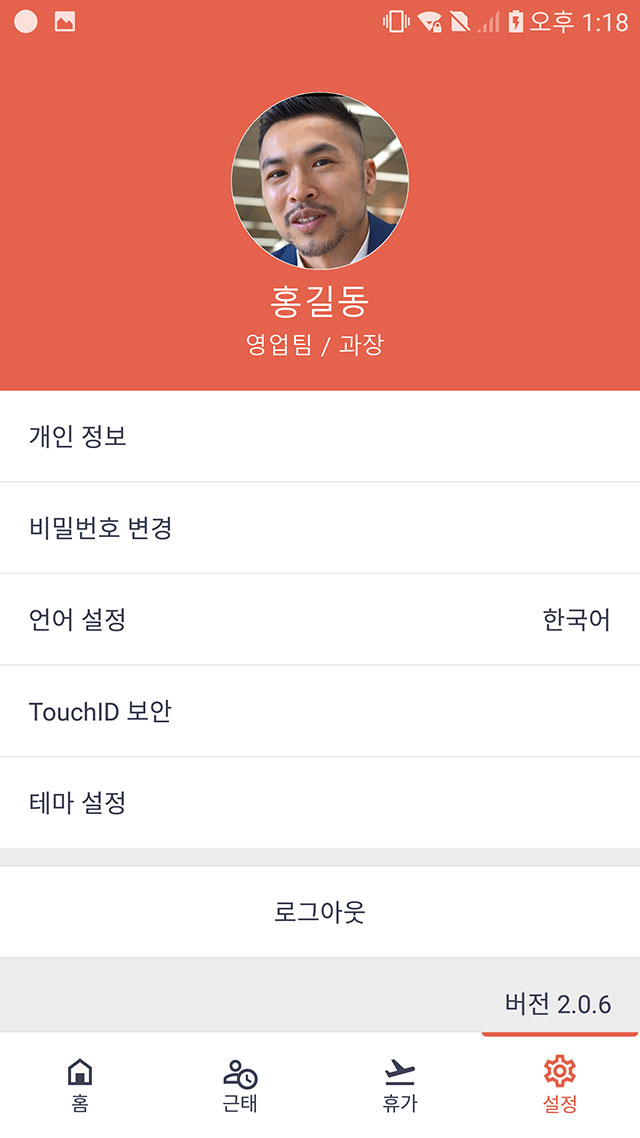
Task: Open 비밀번호 변경 to change password
Action: pos(320,528)
